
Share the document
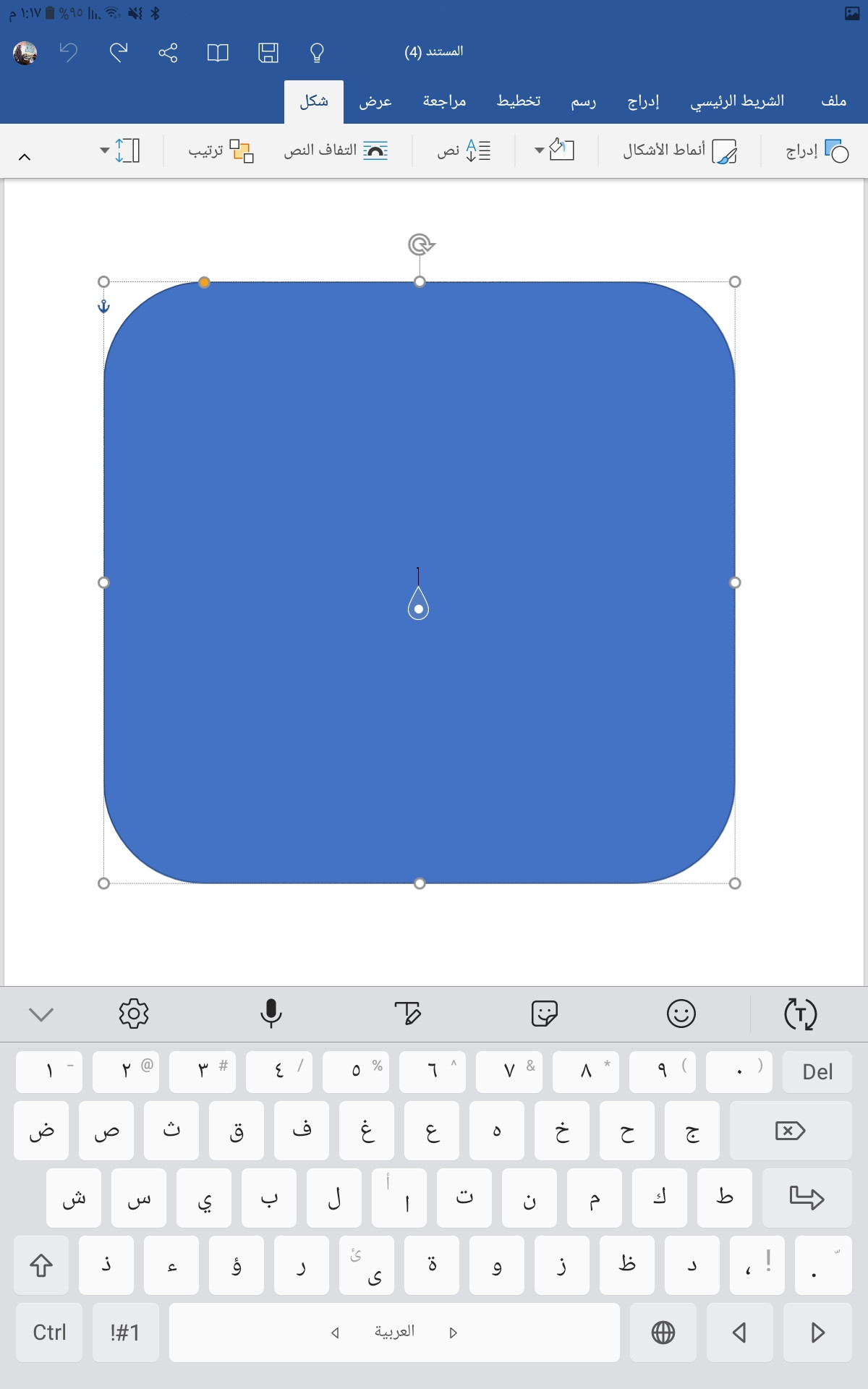168,52
